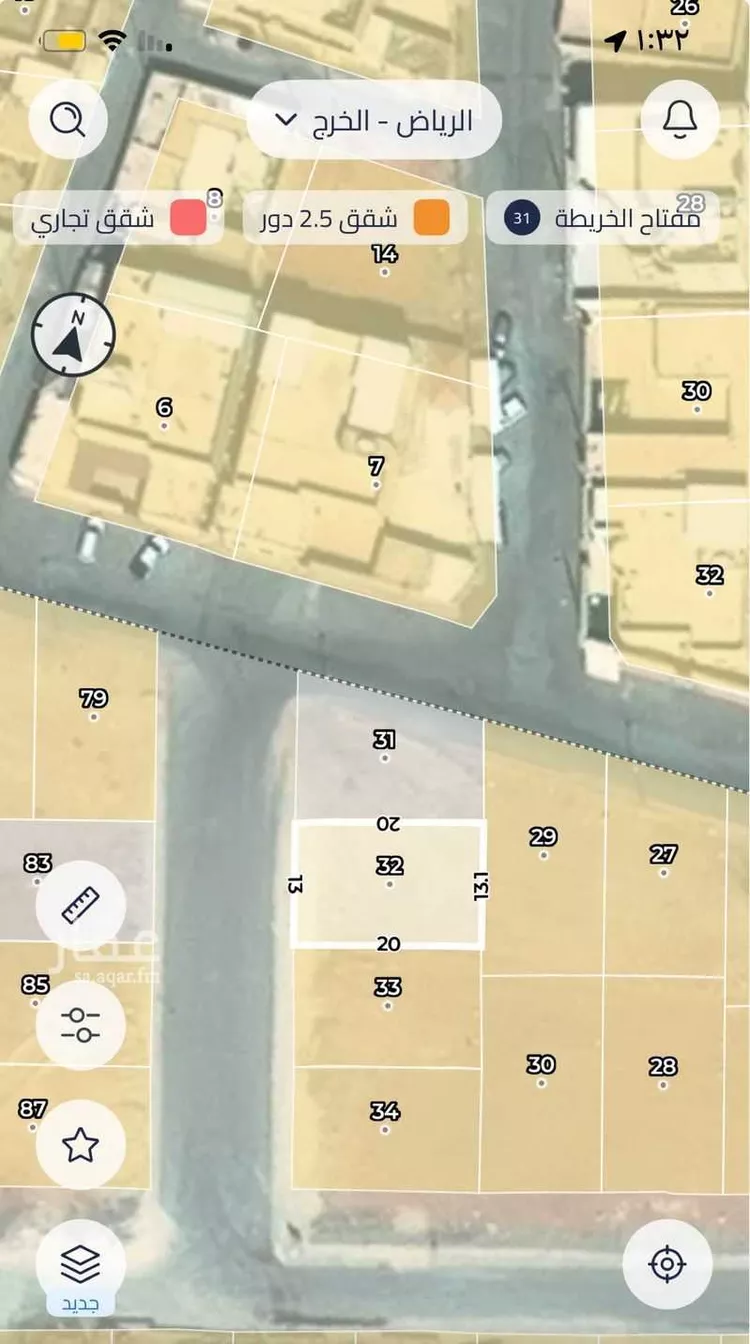
Task: Open the ruler measurement tool
Action: pyautogui.click(x=80, y=905)
